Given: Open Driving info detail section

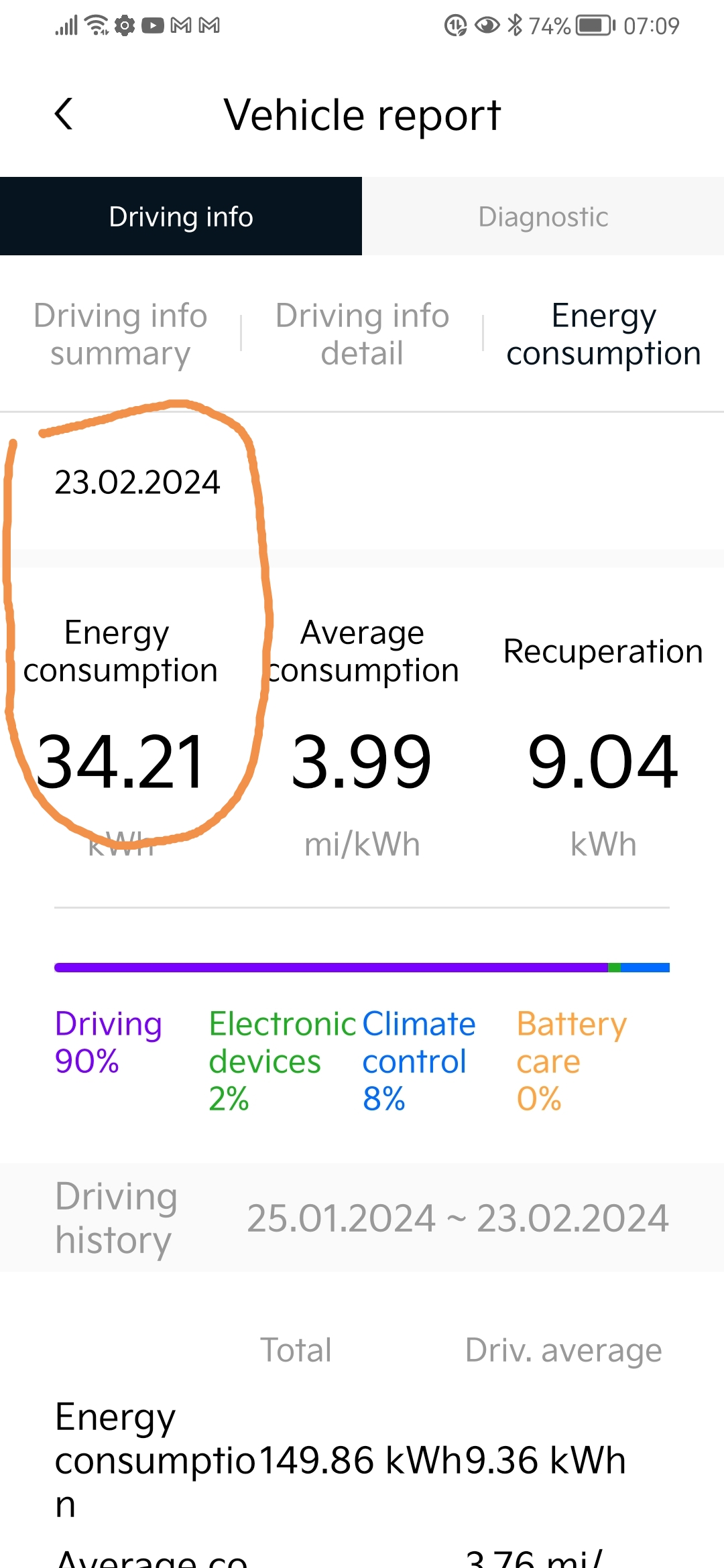Looking at the screenshot, I should (x=362, y=334).
